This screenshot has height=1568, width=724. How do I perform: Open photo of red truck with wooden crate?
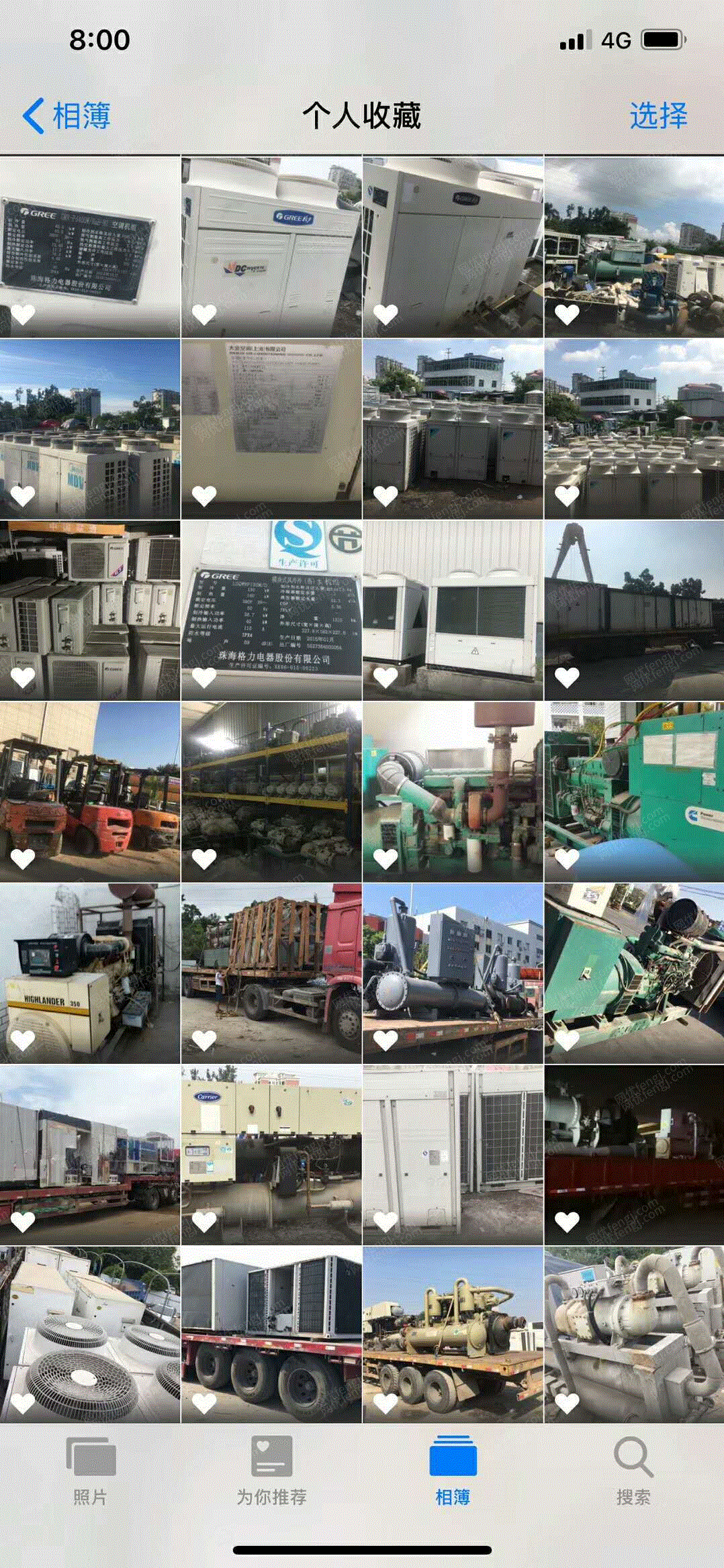click(271, 973)
